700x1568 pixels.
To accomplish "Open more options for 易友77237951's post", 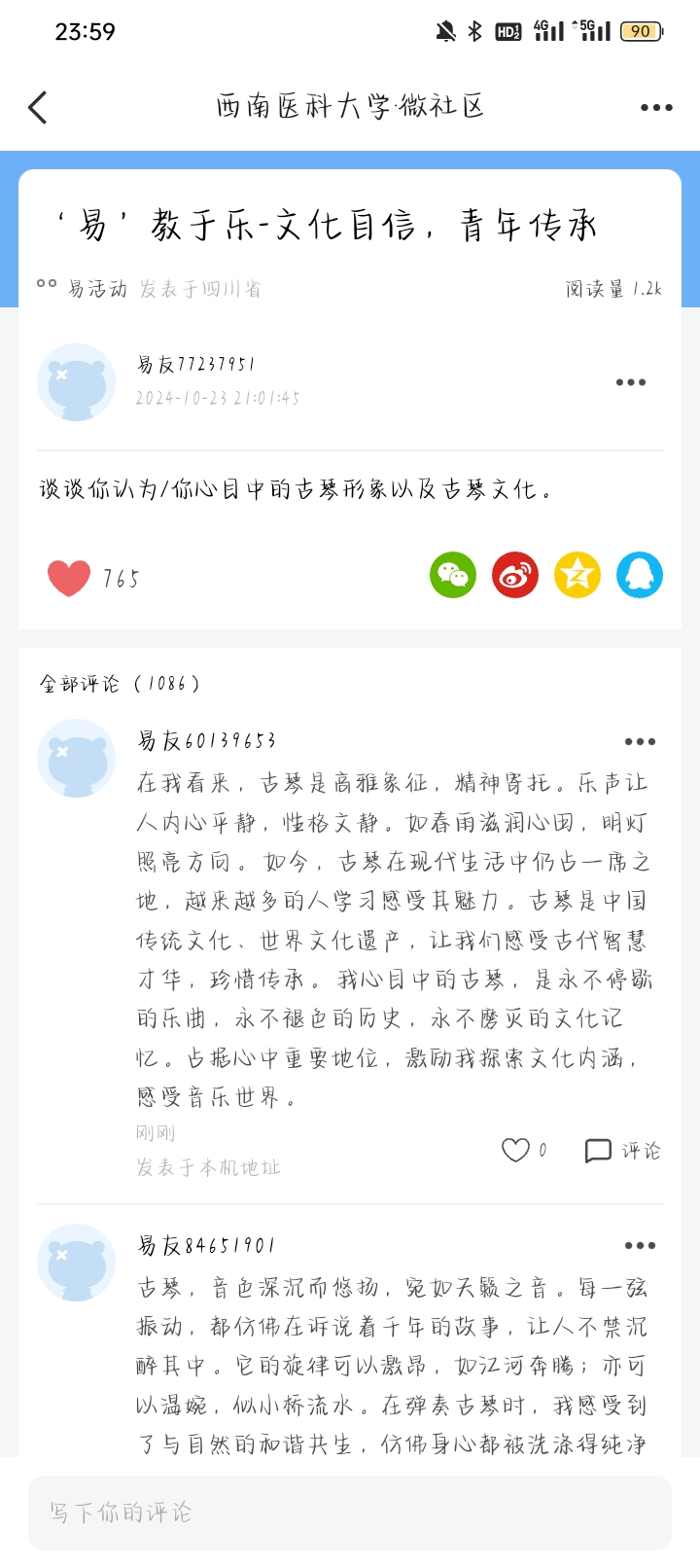I will click(x=631, y=382).
